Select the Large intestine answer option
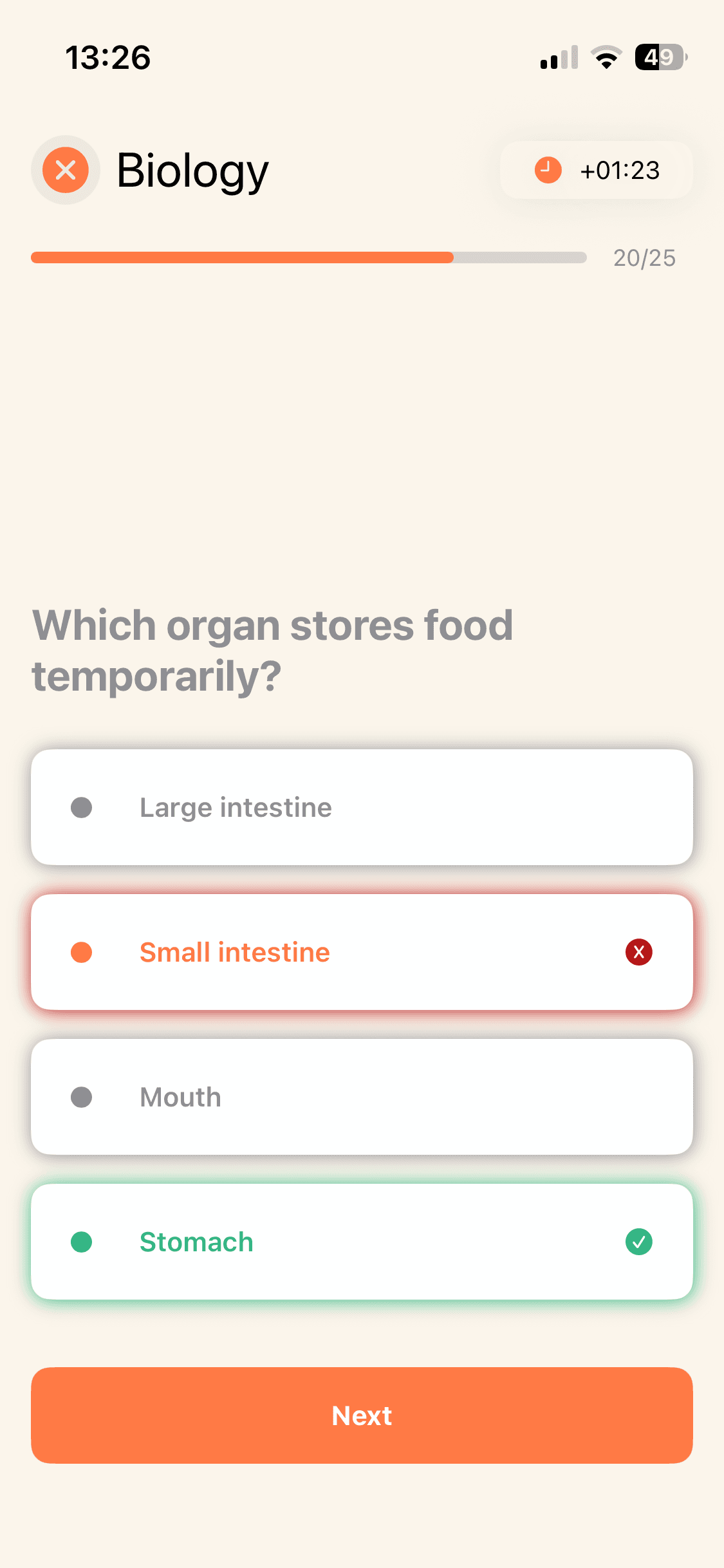Image resolution: width=724 pixels, height=1568 pixels. pos(362,808)
